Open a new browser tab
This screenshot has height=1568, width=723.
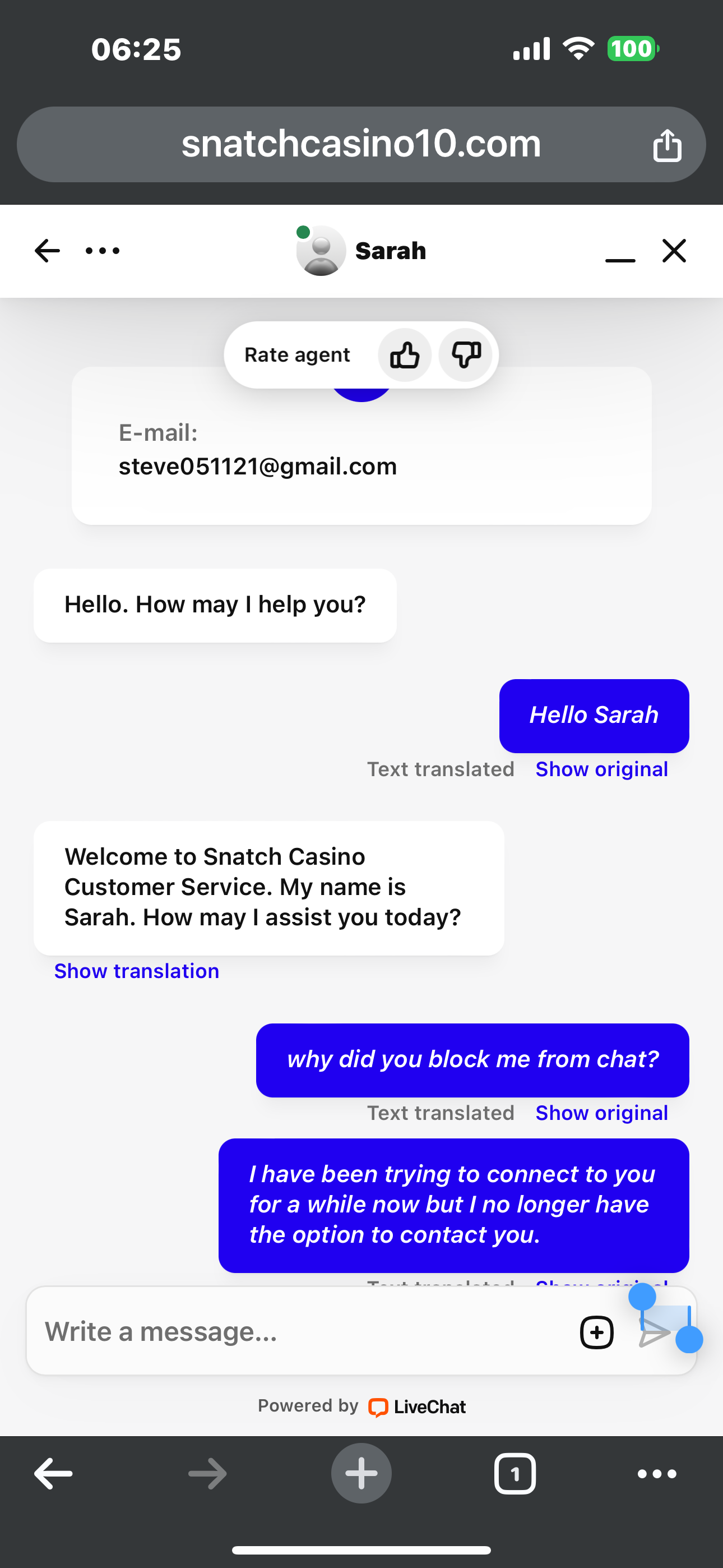tap(361, 1474)
